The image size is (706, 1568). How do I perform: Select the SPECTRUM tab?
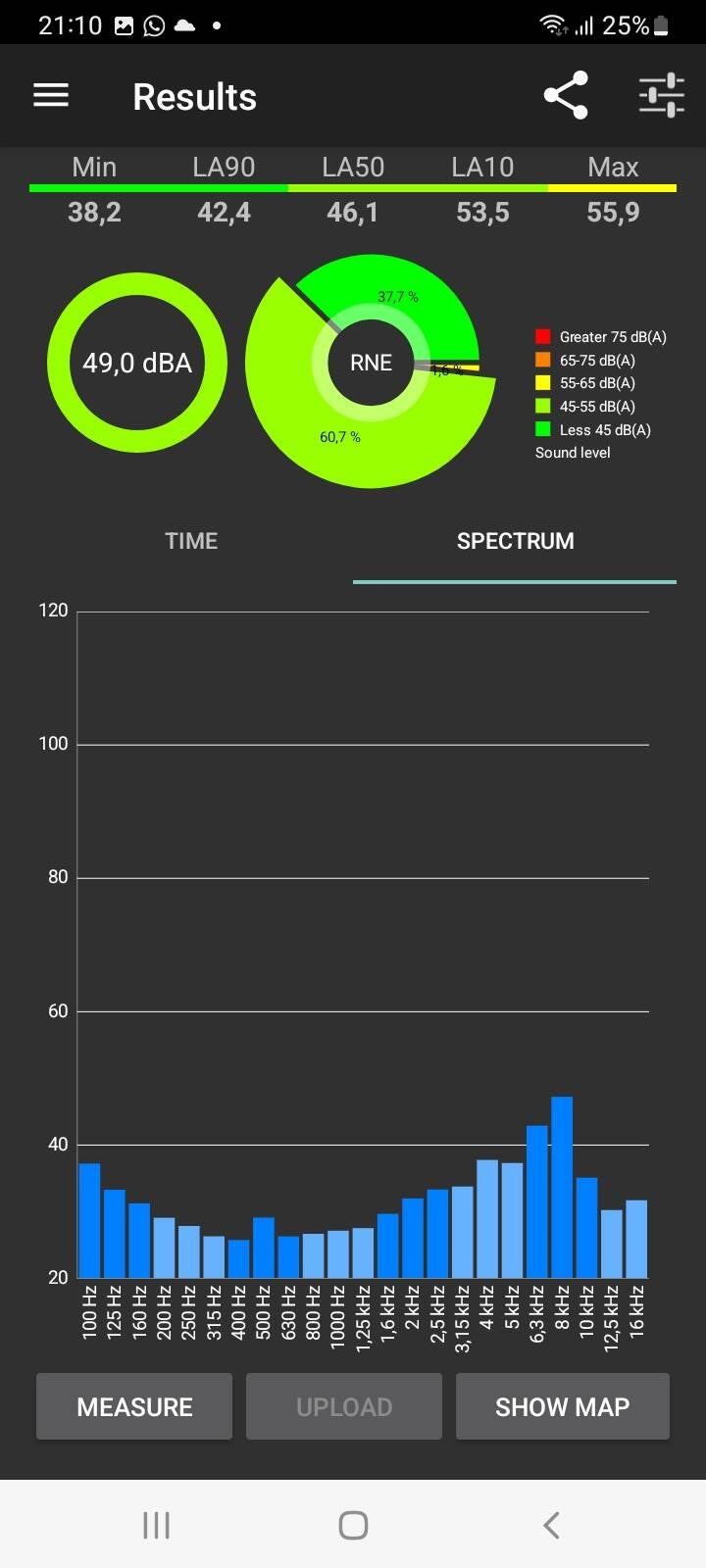[x=515, y=541]
